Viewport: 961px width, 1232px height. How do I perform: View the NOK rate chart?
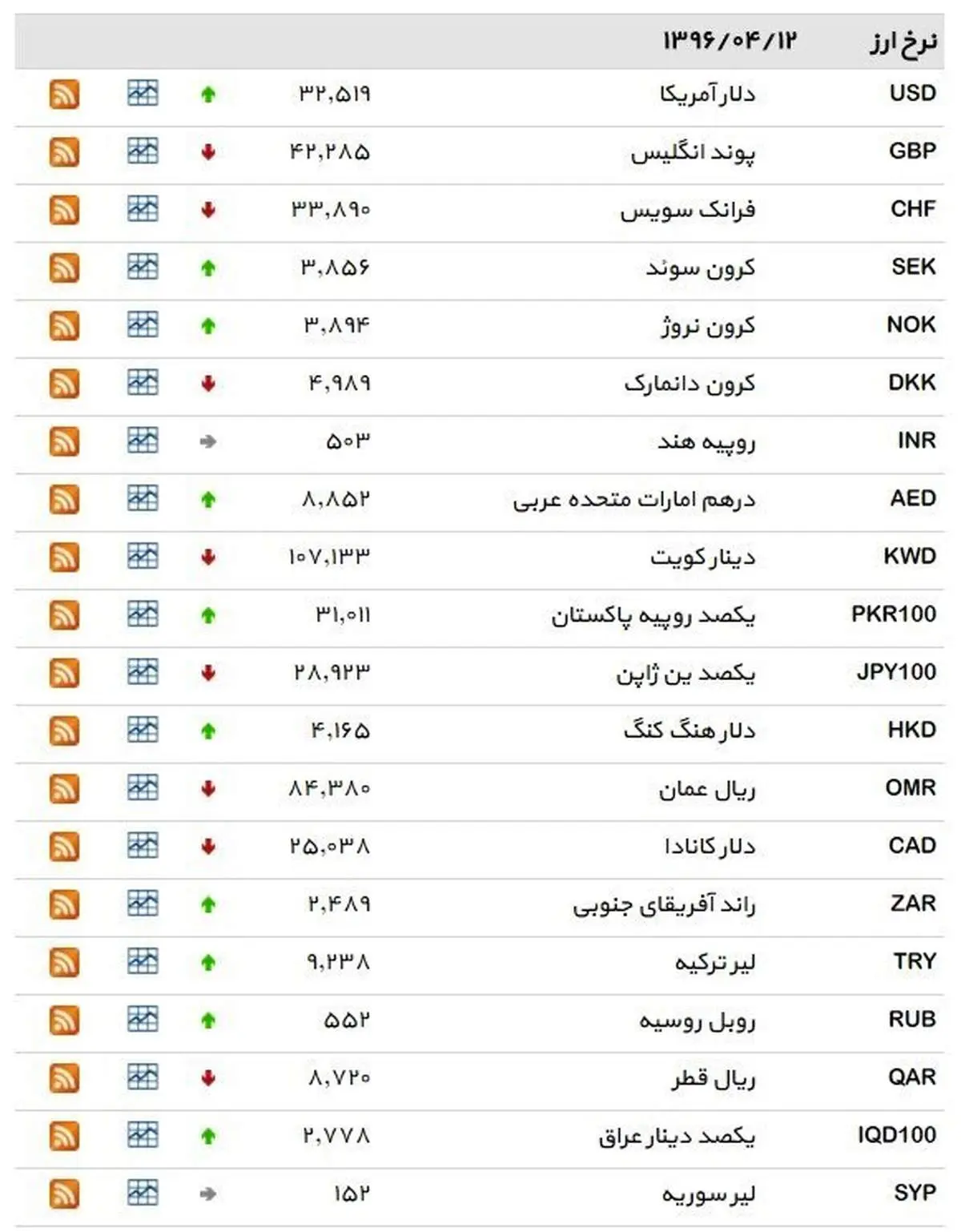point(143,325)
